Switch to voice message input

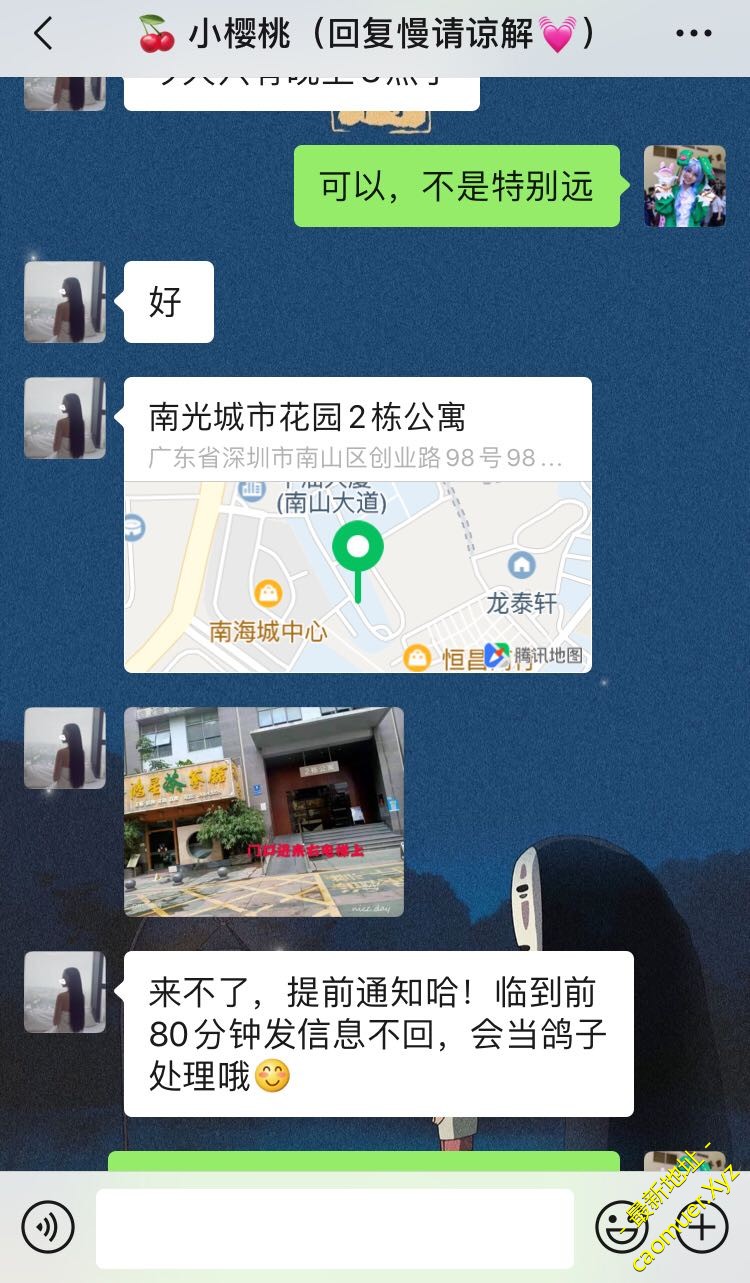tap(47, 1226)
